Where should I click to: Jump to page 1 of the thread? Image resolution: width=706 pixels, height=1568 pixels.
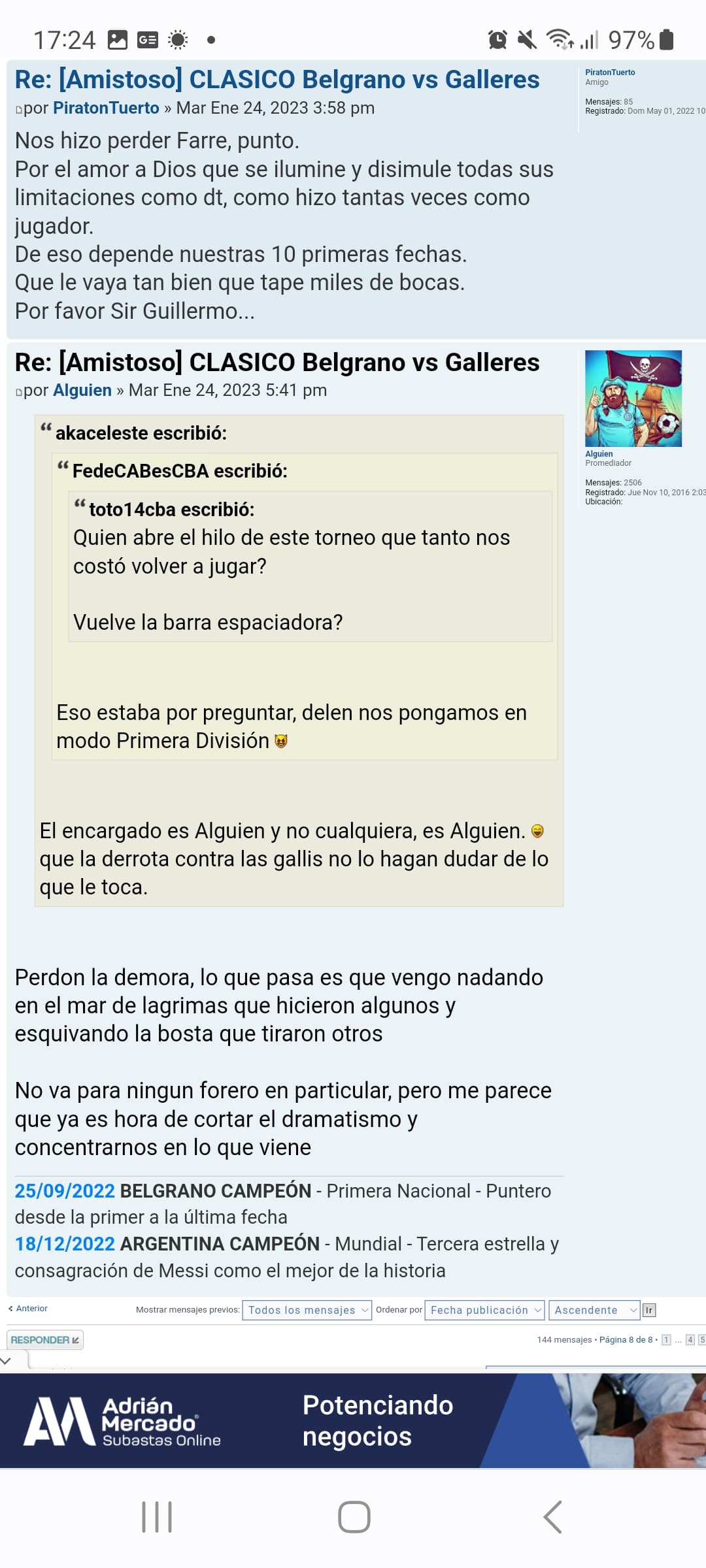tap(666, 1340)
